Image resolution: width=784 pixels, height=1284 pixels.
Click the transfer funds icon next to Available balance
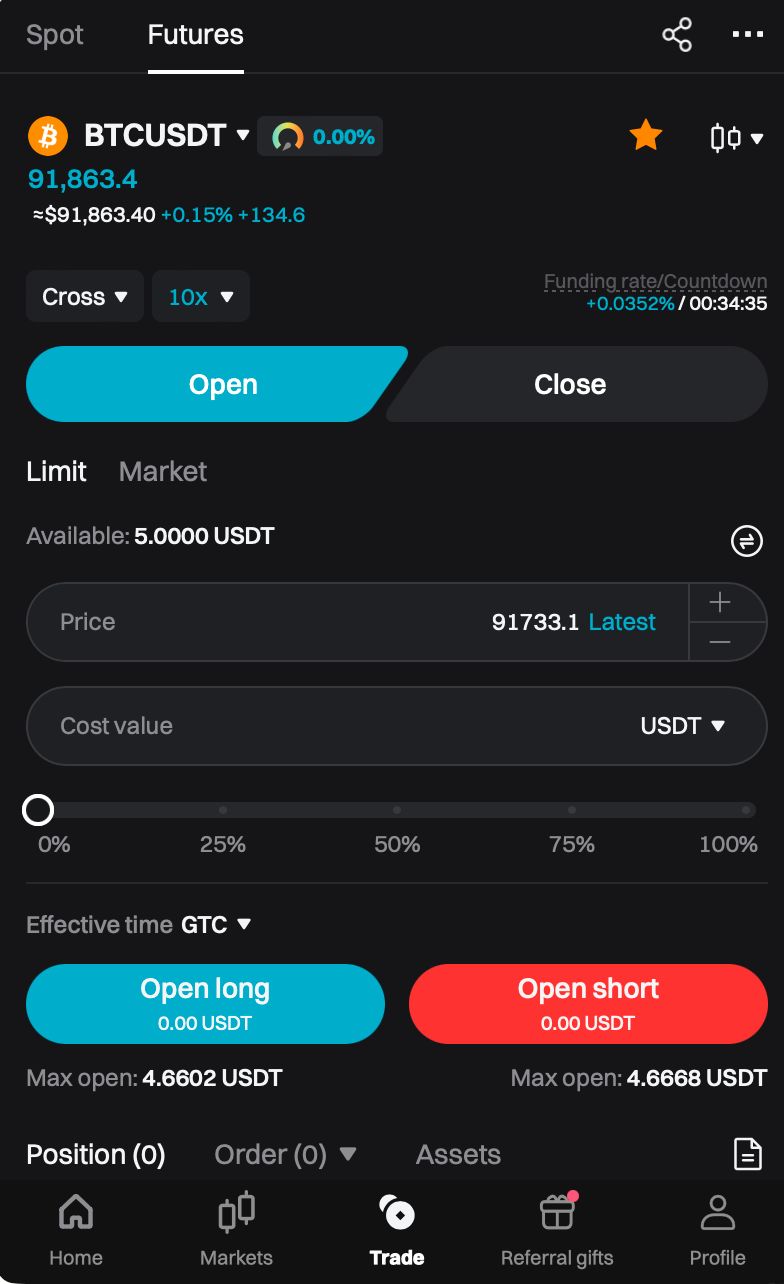(x=746, y=541)
